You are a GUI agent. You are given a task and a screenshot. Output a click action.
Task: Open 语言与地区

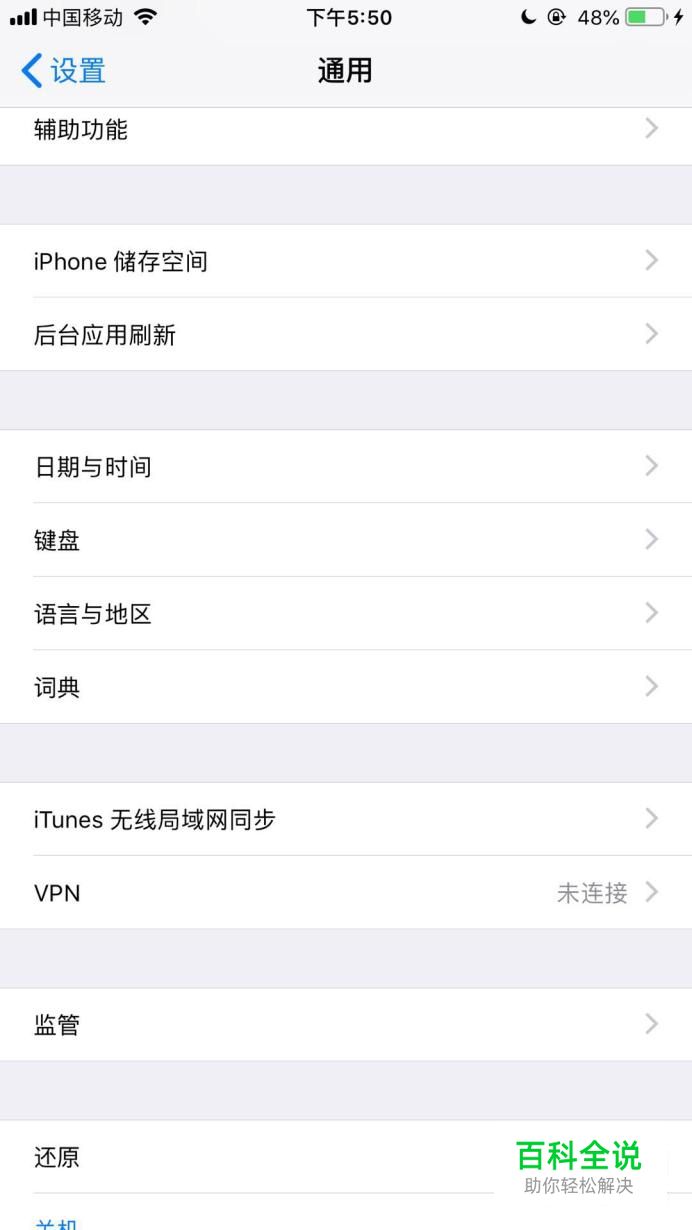[x=346, y=613]
